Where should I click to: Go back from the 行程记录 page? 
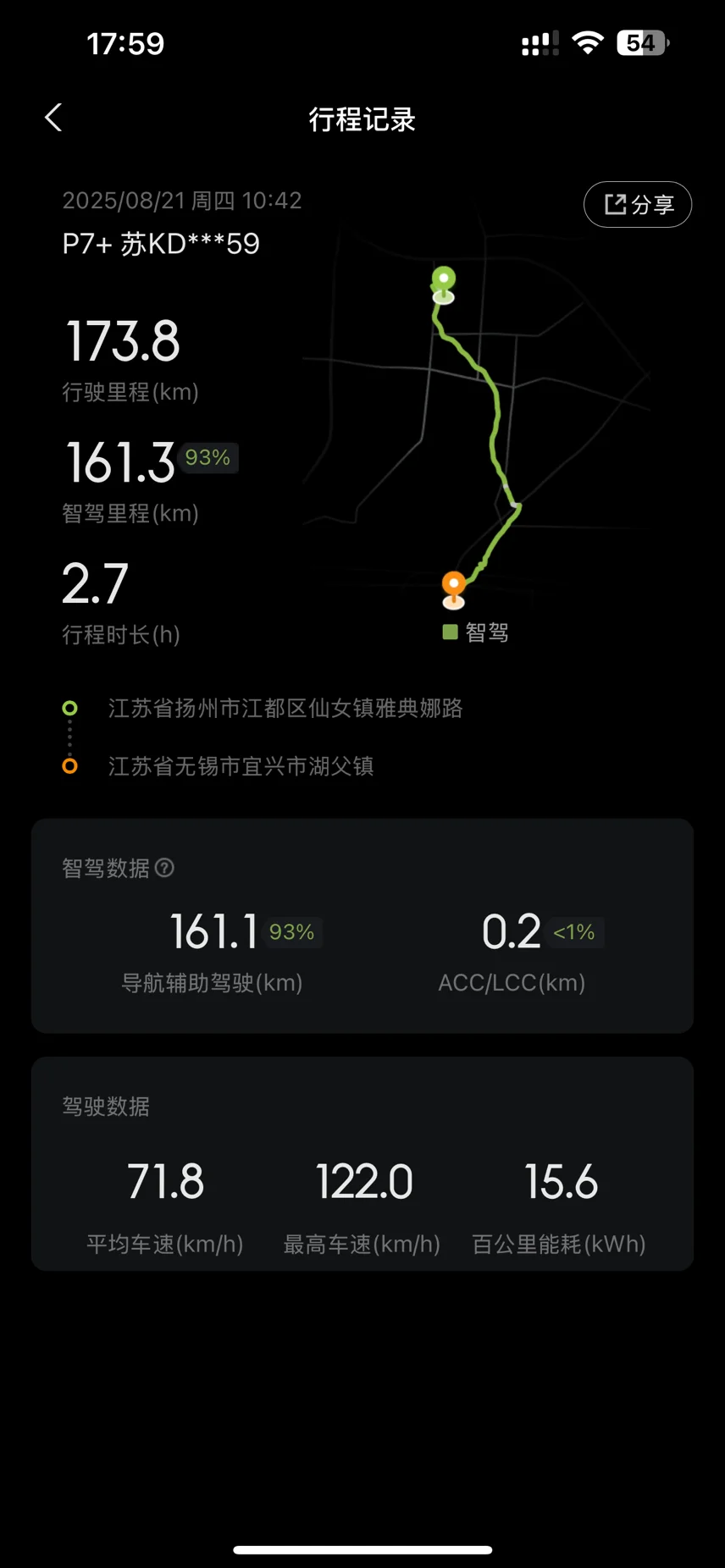coord(53,118)
